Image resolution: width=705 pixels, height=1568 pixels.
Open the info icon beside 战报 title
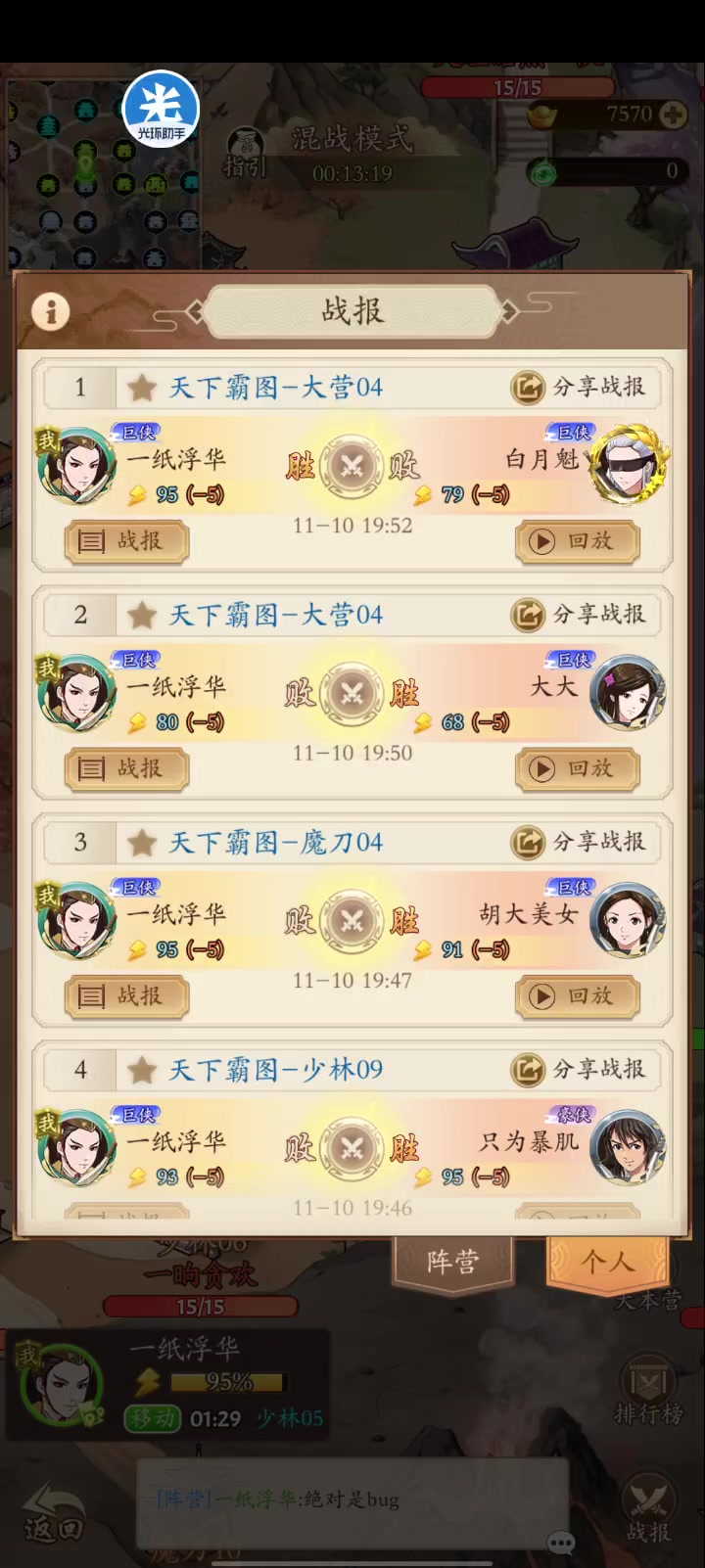tap(51, 312)
